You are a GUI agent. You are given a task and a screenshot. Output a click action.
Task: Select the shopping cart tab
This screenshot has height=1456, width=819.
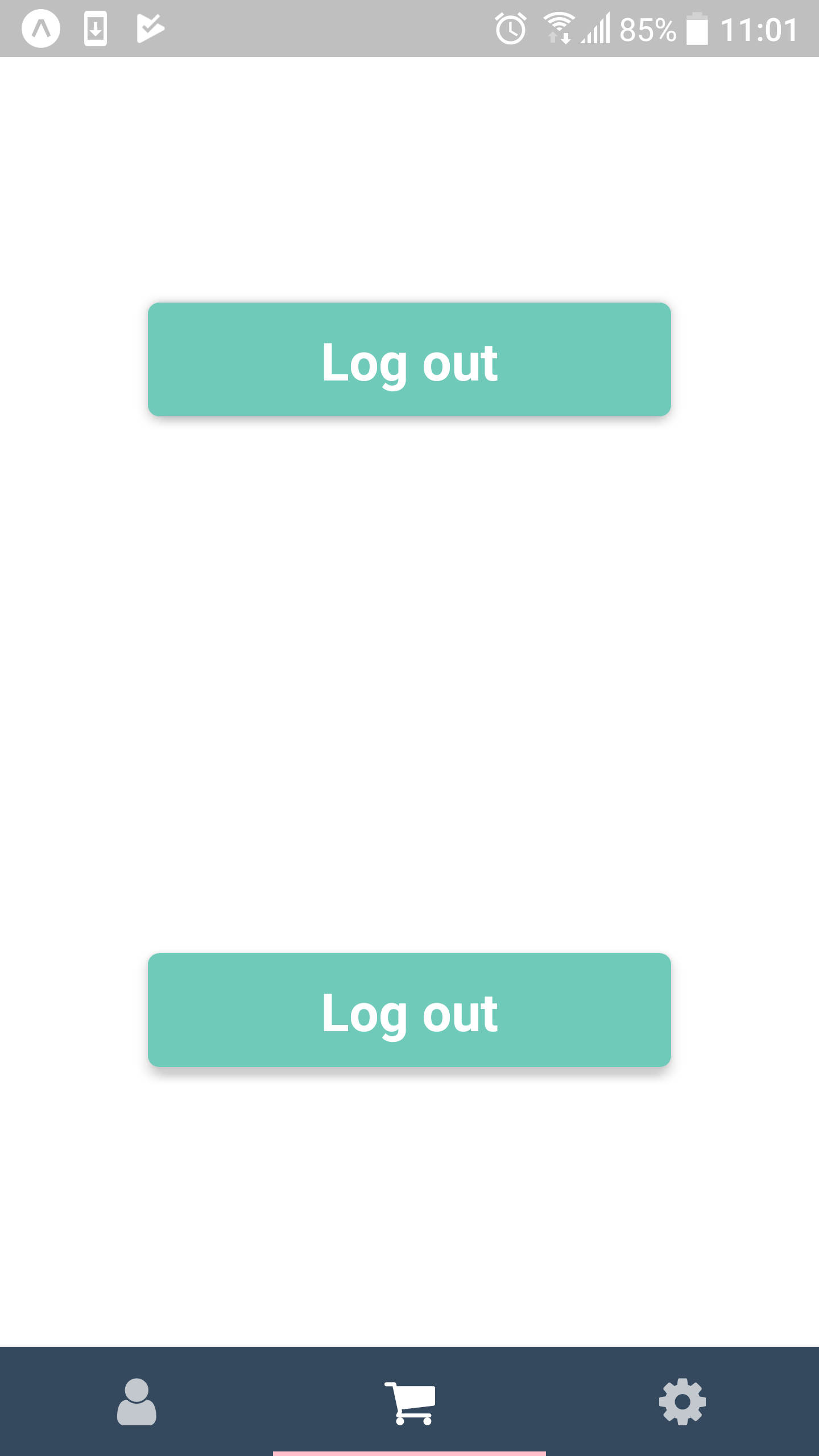point(409,1403)
